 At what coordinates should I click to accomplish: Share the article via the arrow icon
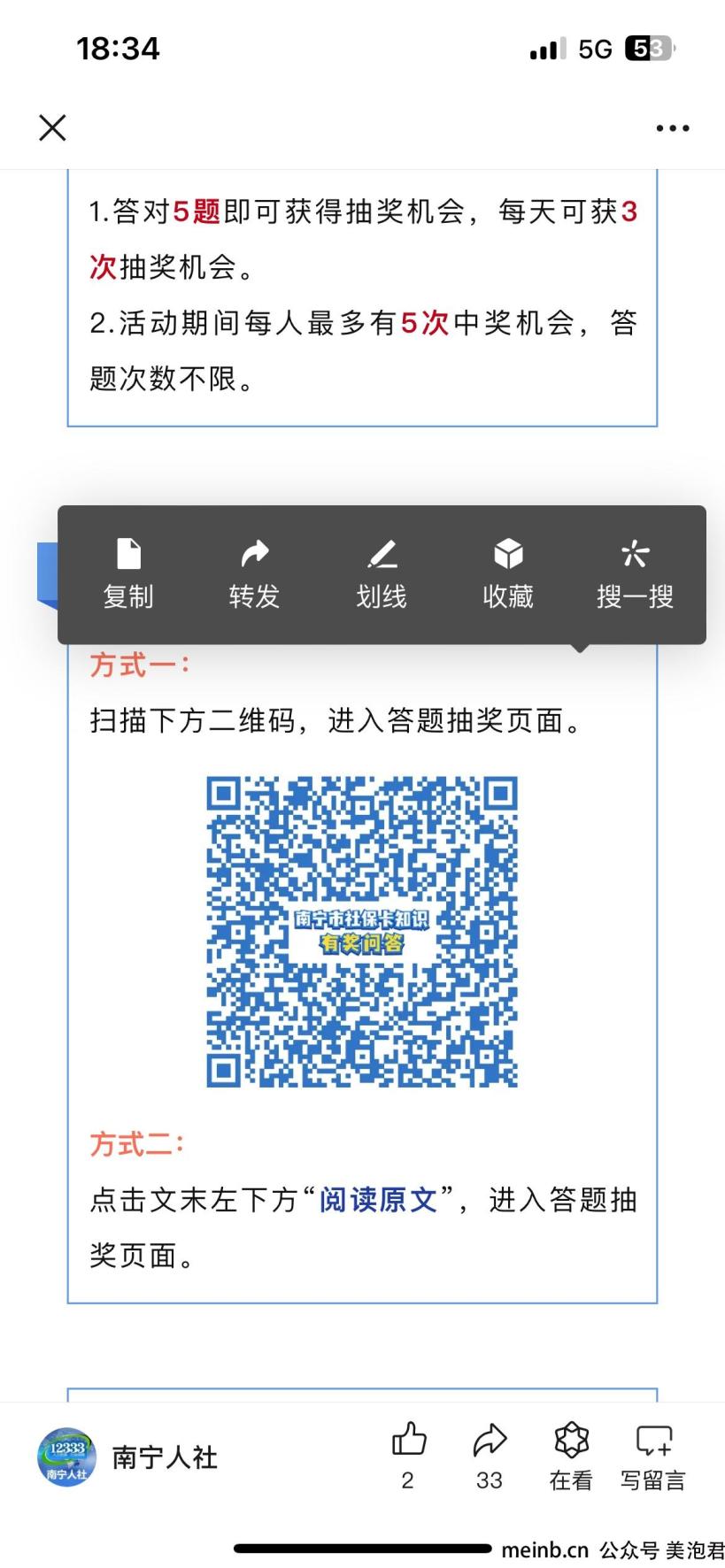click(x=490, y=1455)
